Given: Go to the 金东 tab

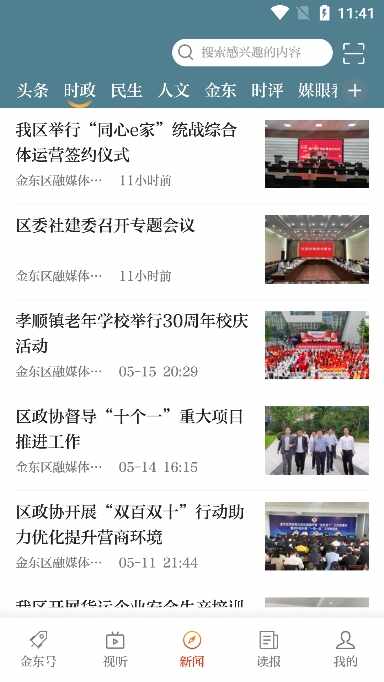Looking at the screenshot, I should [220, 90].
